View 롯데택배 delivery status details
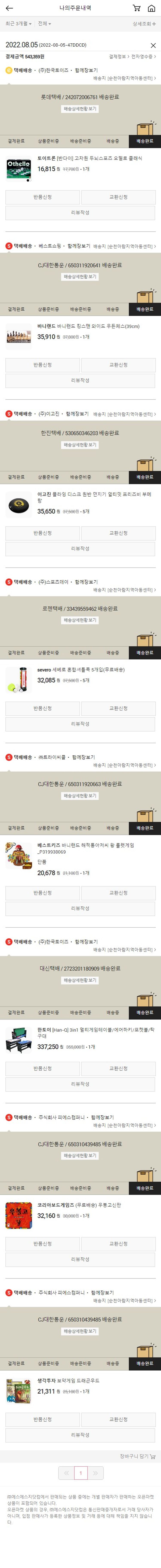Image resolution: width=161 pixels, height=1568 pixels. 80,109
